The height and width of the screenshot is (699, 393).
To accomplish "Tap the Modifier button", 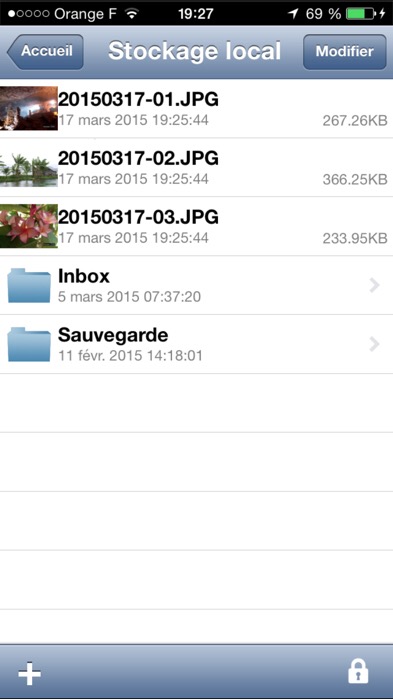I will click(x=344, y=52).
